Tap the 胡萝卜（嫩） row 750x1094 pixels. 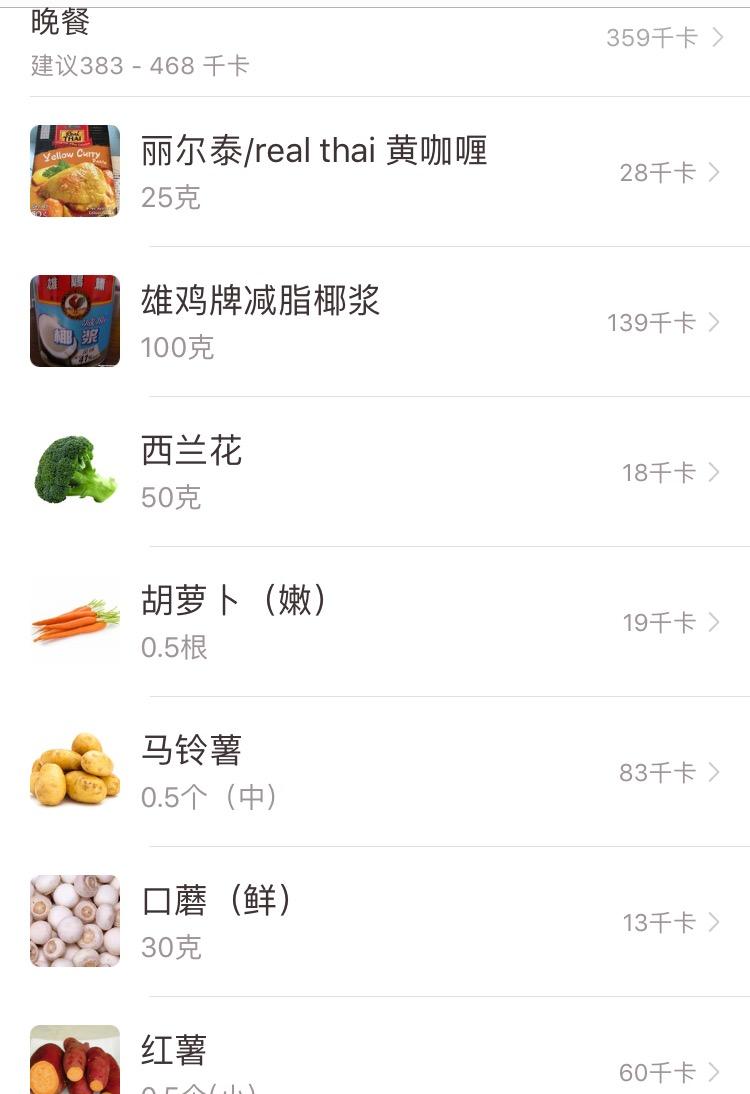point(375,621)
